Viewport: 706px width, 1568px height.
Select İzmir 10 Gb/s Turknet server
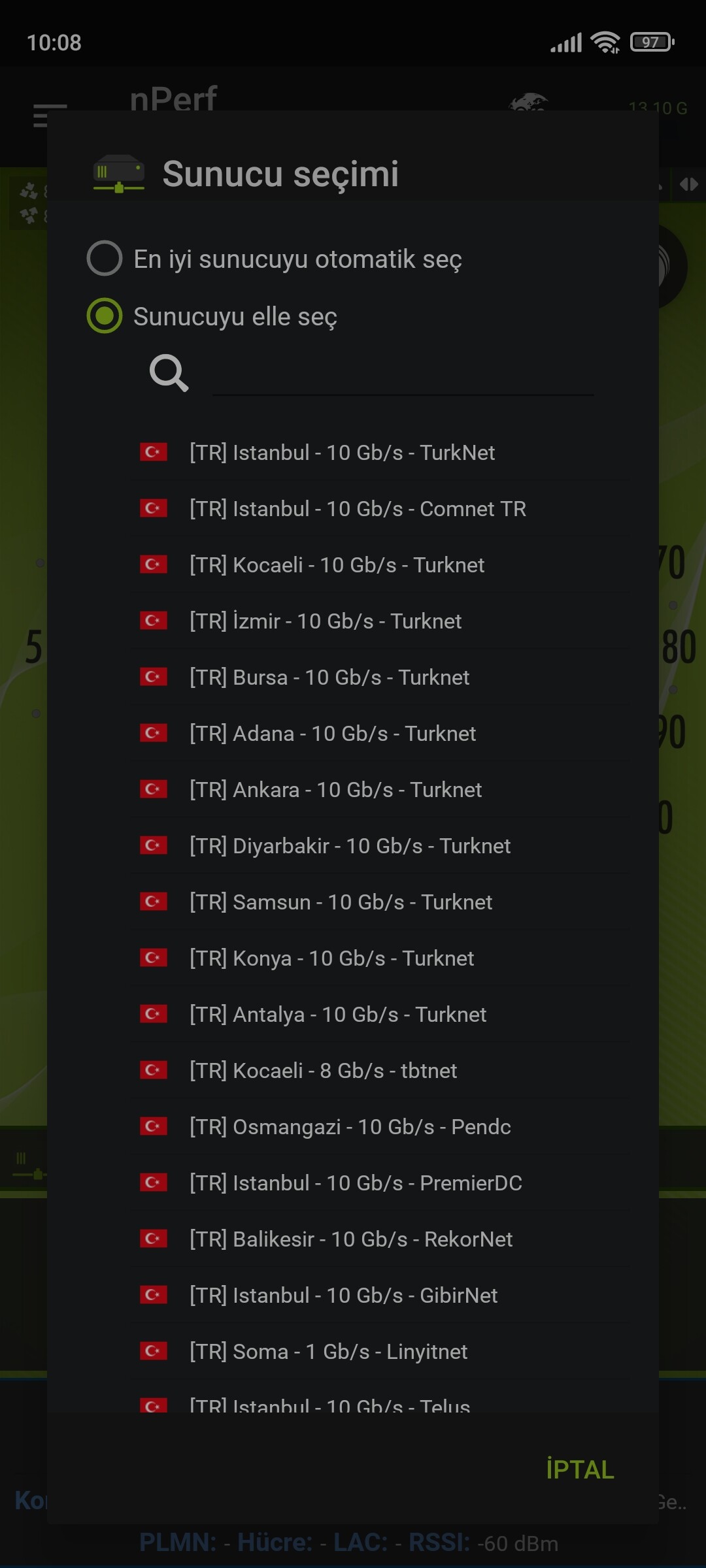tap(379, 621)
